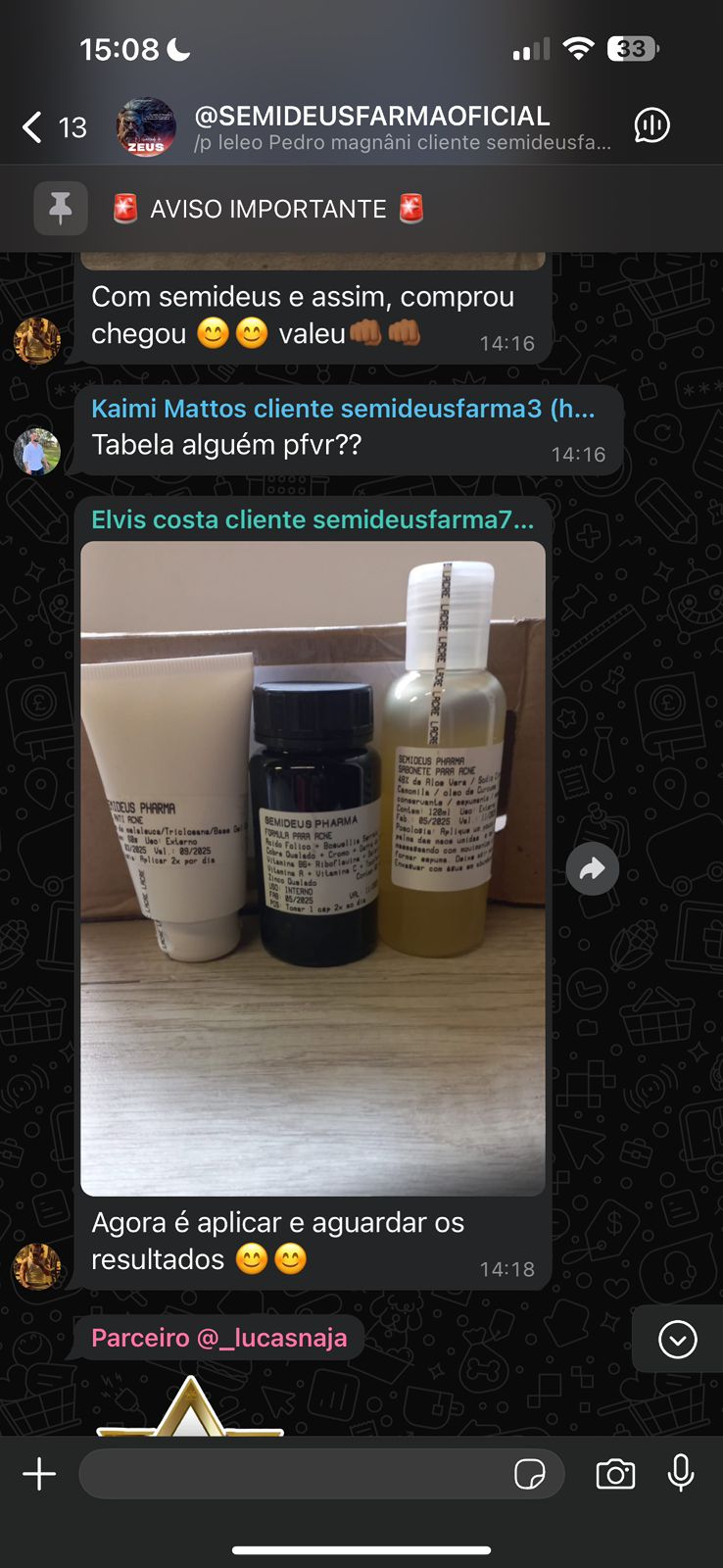
Task: Open Kaimi Mattos's profile name
Action: click(x=343, y=409)
